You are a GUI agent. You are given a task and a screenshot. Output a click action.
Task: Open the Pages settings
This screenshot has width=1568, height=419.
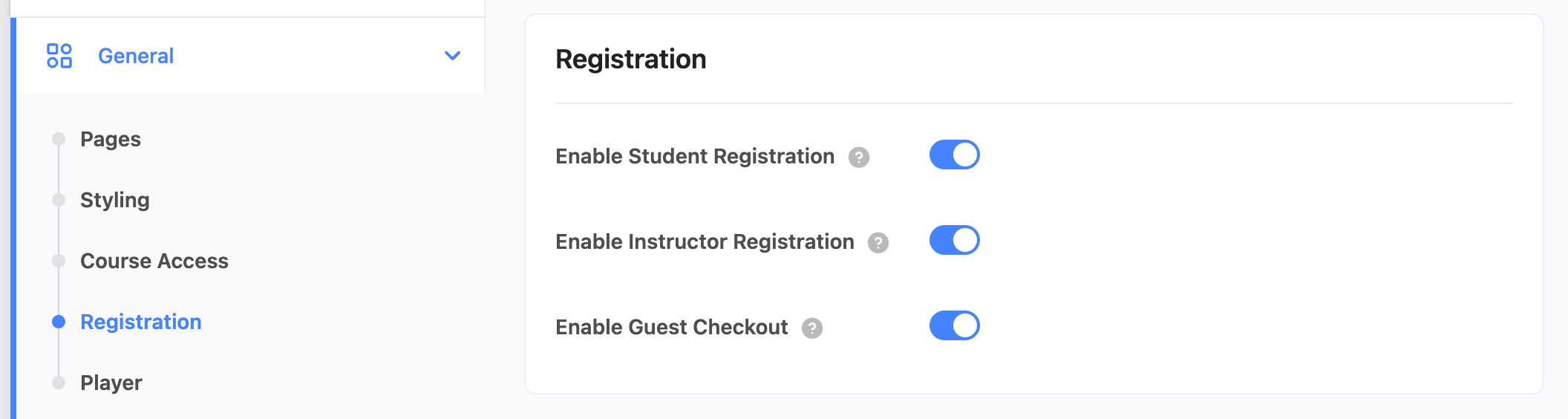point(110,139)
